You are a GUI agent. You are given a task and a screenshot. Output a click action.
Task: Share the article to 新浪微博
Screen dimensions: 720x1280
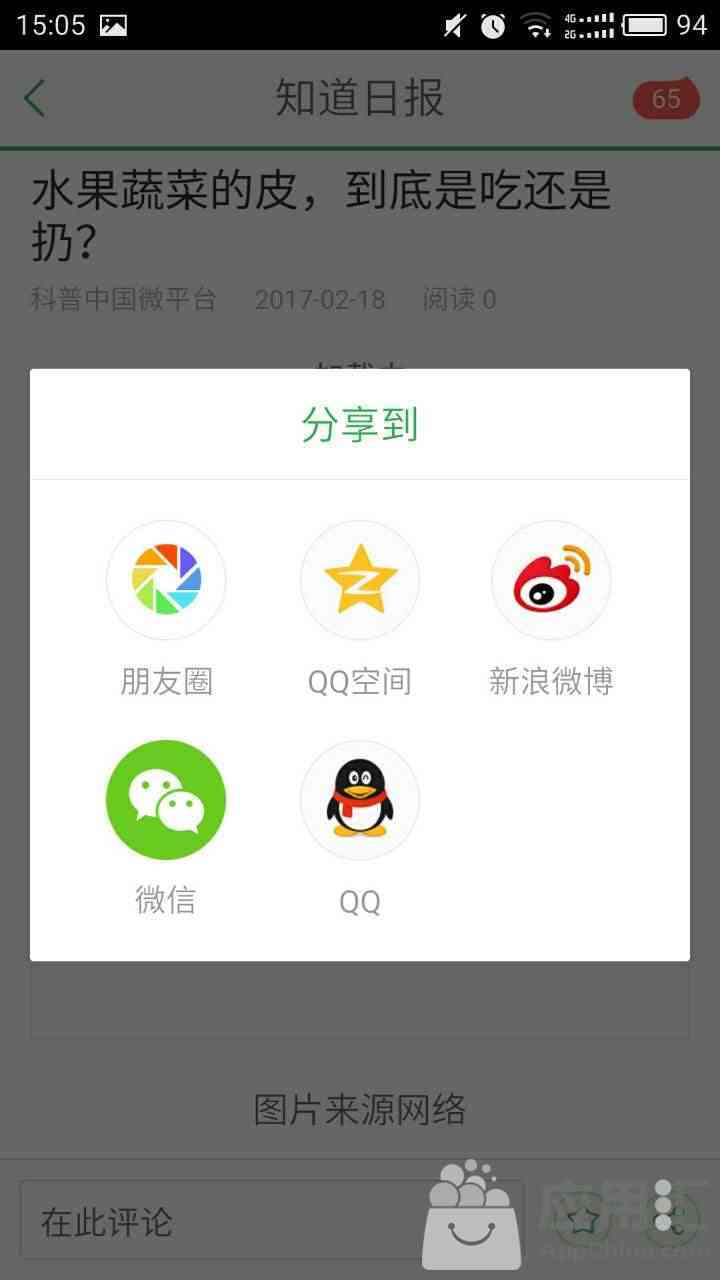(x=551, y=580)
